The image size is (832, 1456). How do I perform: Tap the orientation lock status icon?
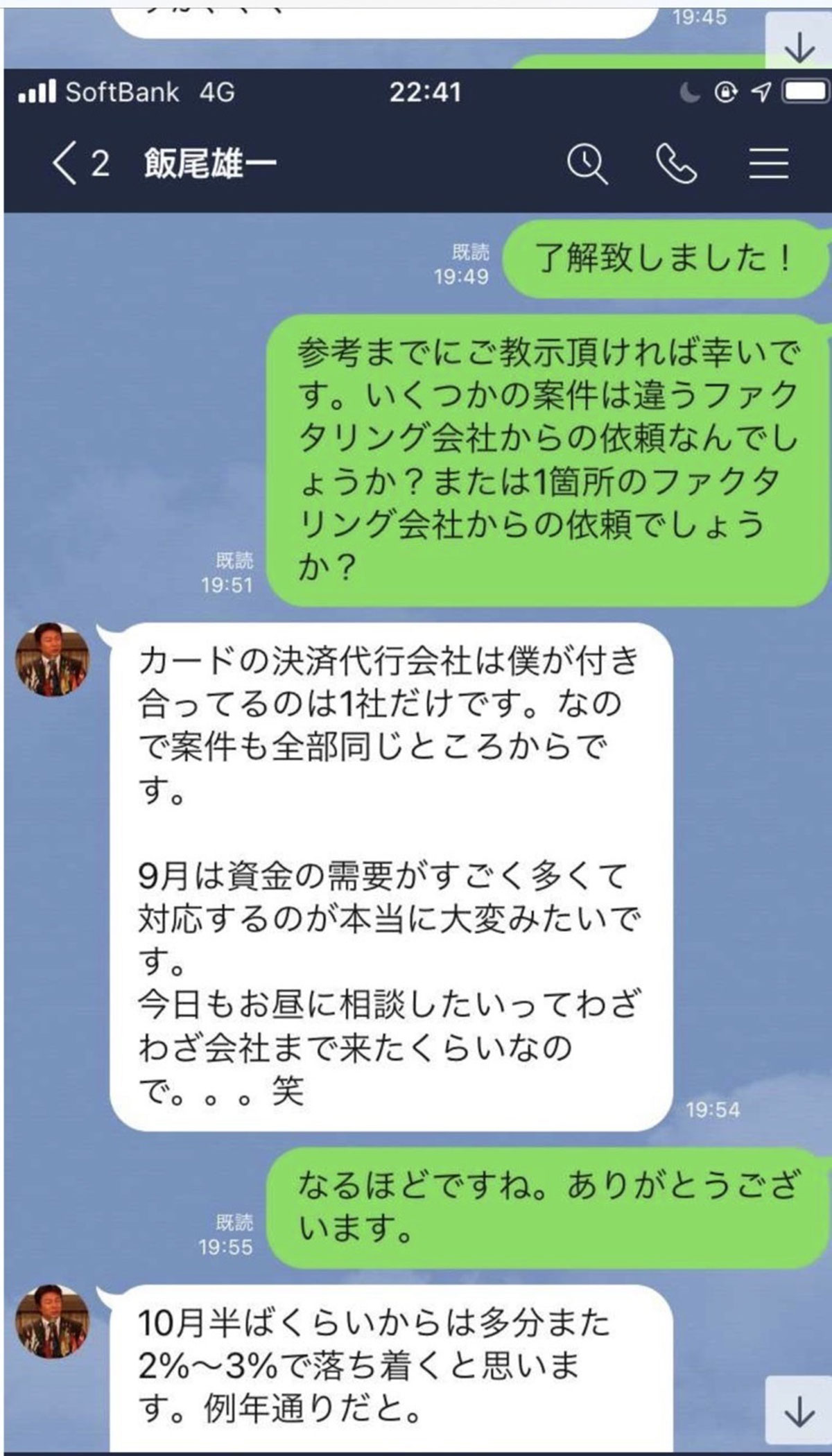(723, 96)
